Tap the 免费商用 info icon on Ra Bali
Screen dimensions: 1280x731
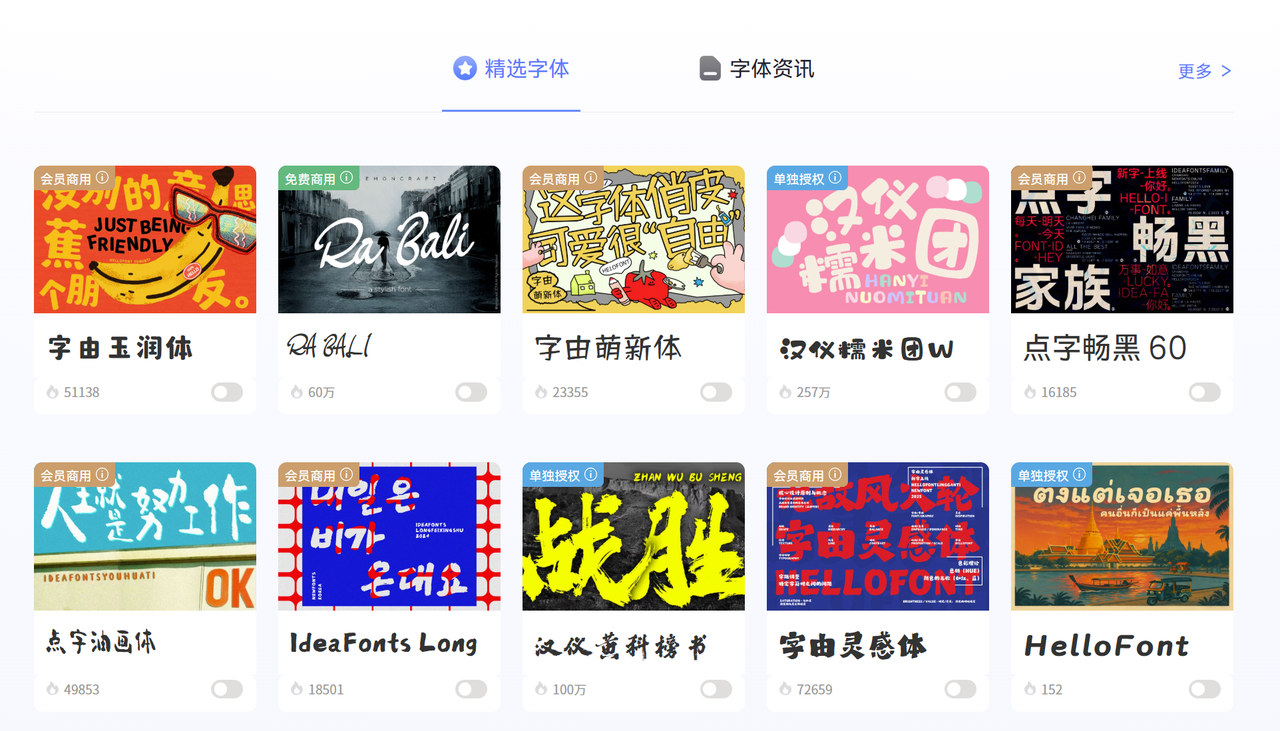[x=347, y=178]
